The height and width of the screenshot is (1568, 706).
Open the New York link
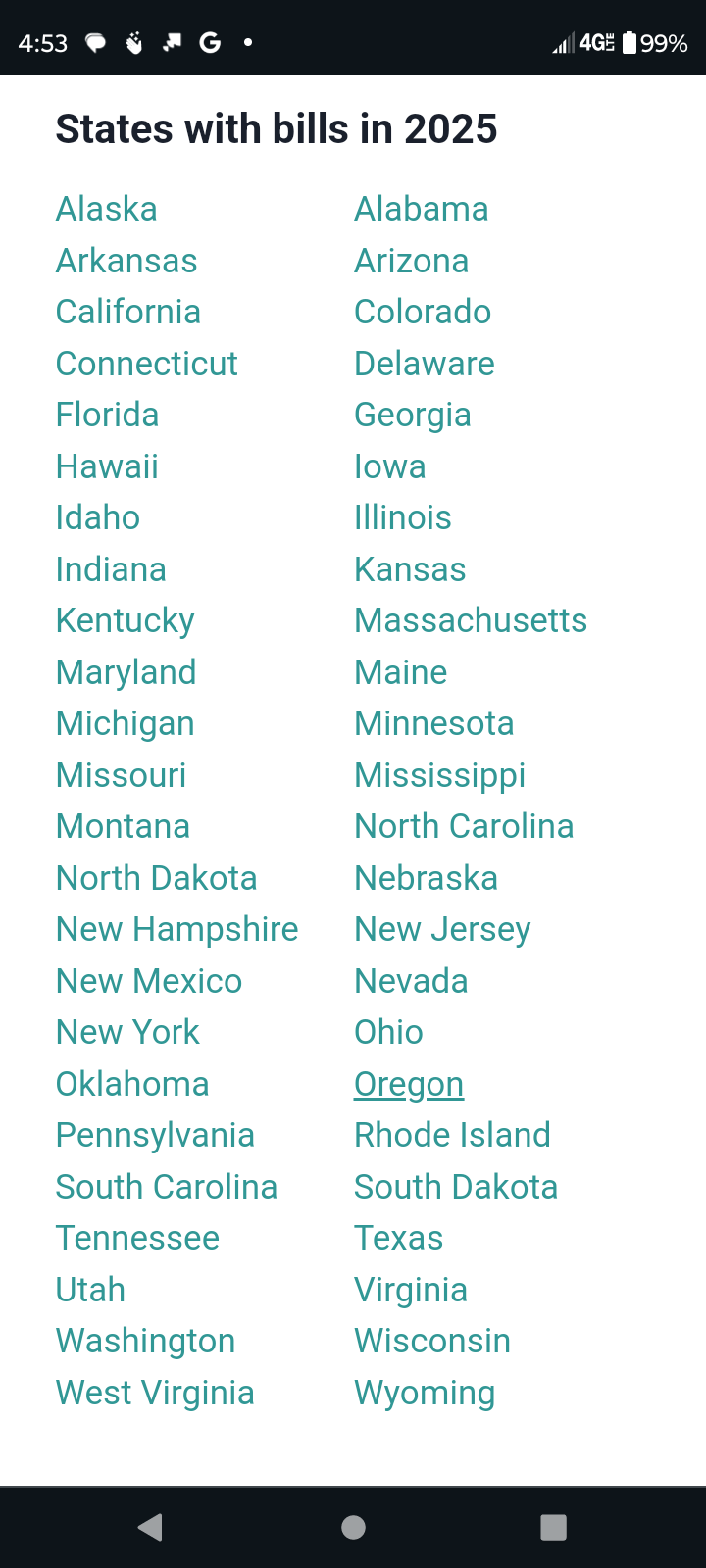(x=127, y=1032)
